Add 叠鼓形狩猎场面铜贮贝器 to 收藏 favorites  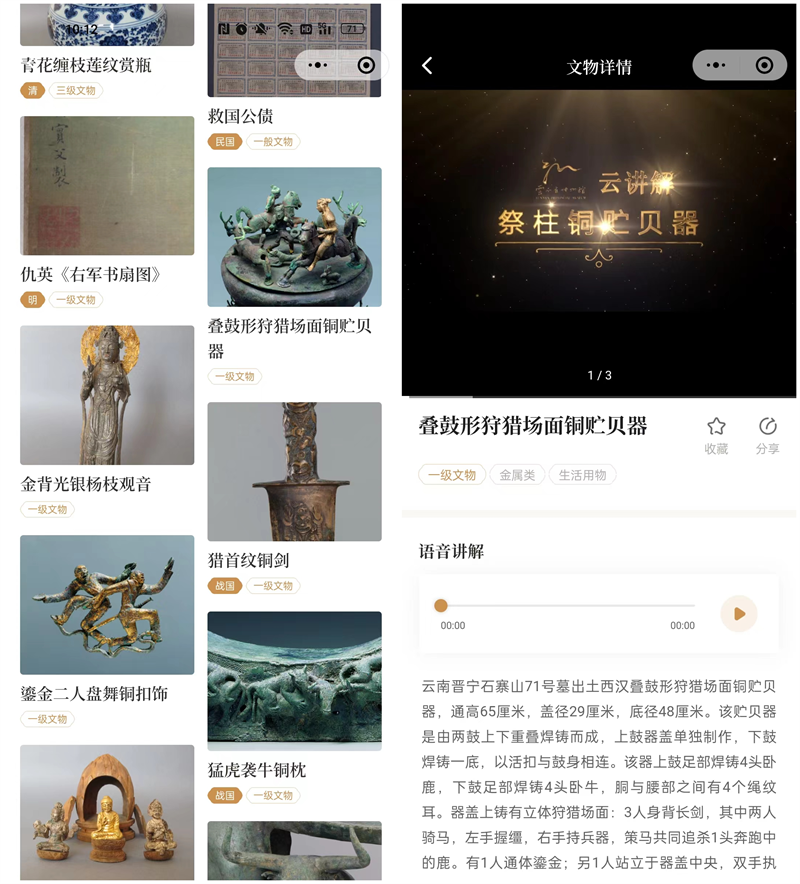716,435
